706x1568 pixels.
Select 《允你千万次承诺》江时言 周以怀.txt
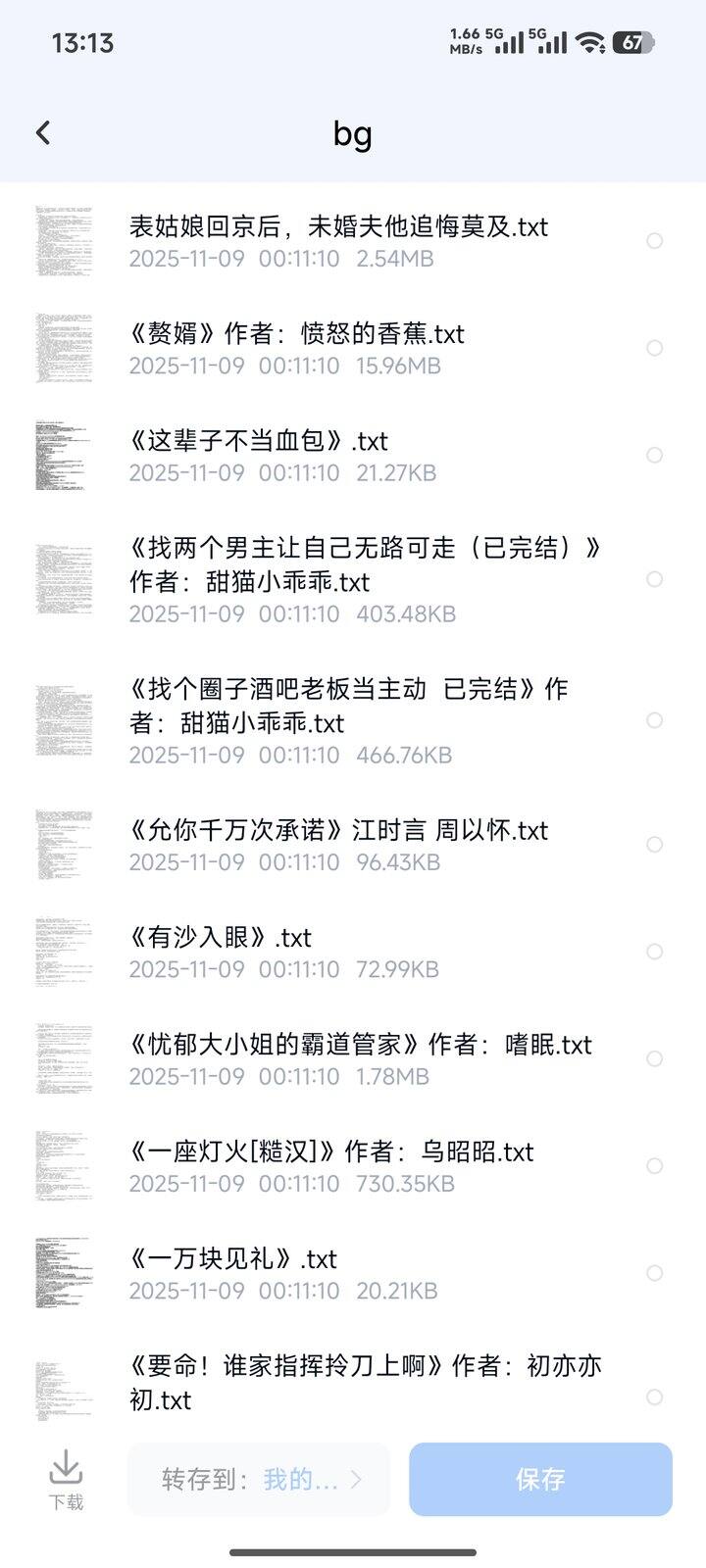pos(655,845)
